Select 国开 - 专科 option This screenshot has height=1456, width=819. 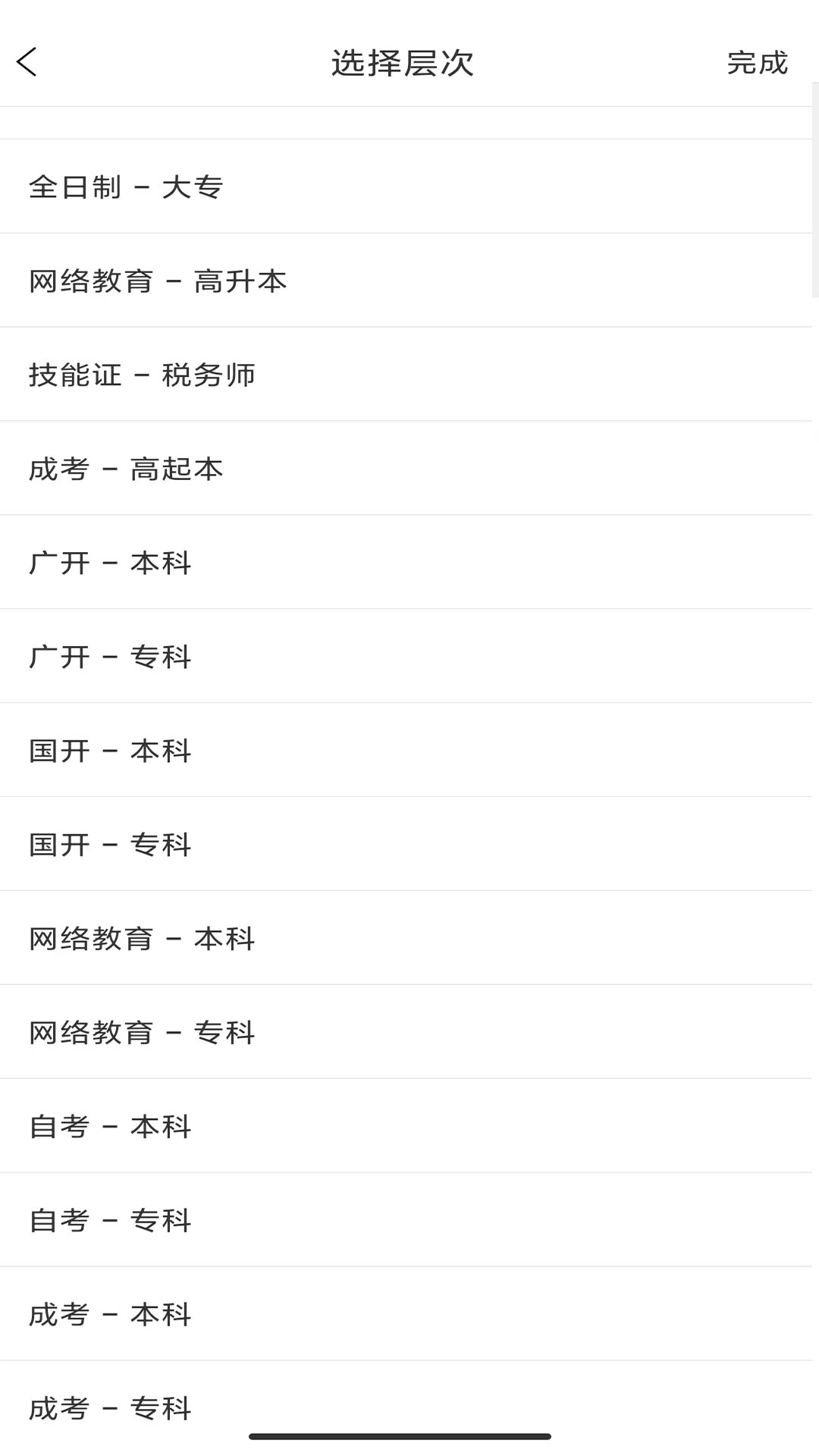tap(111, 845)
